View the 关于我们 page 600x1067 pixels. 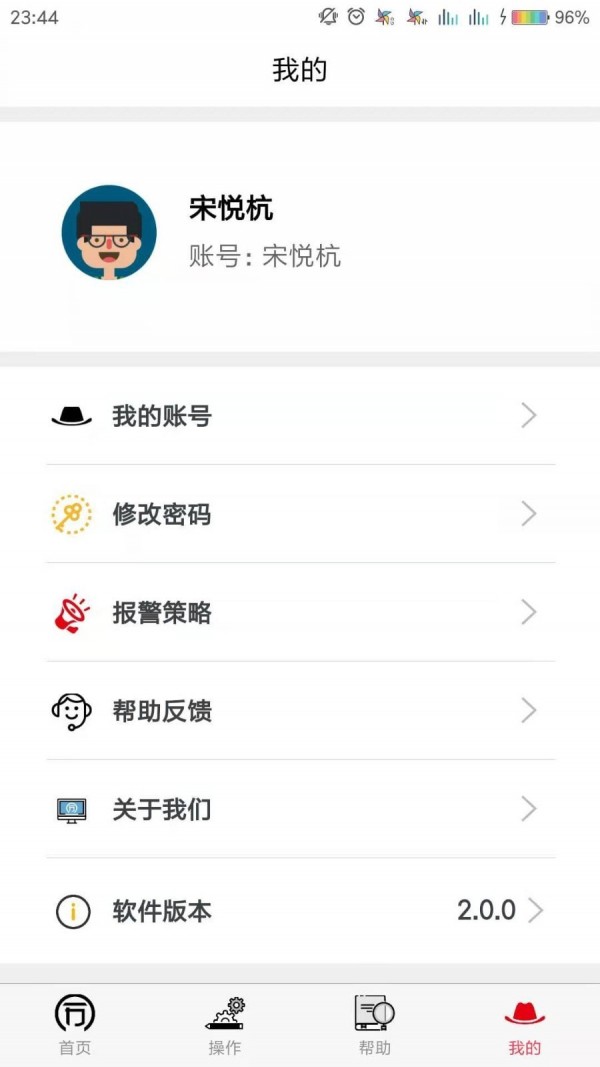point(300,808)
